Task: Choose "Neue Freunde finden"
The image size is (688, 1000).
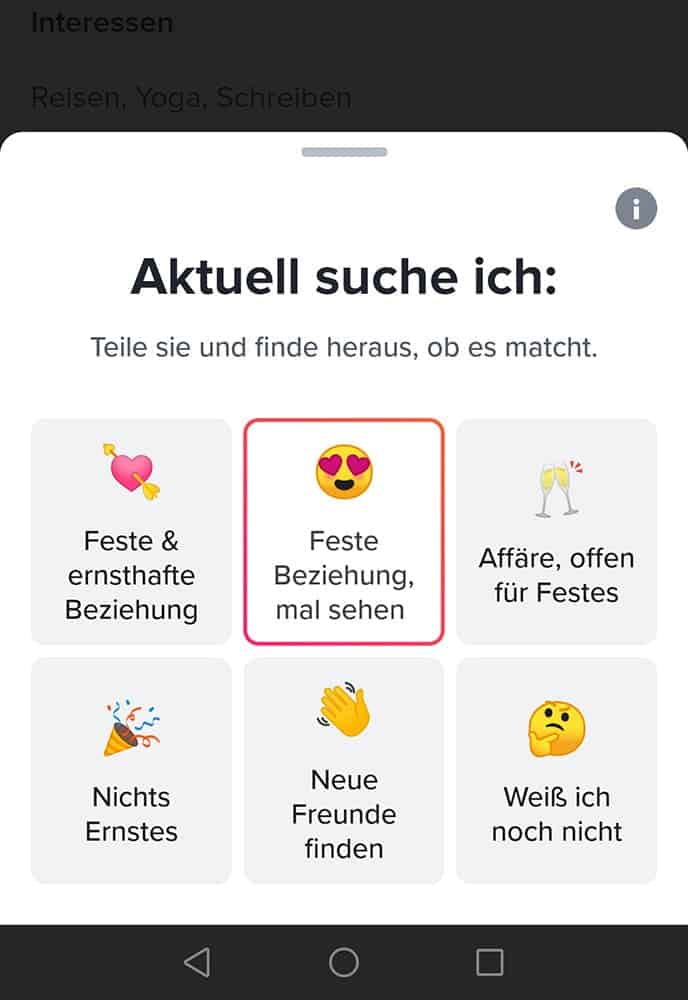Action: [344, 770]
